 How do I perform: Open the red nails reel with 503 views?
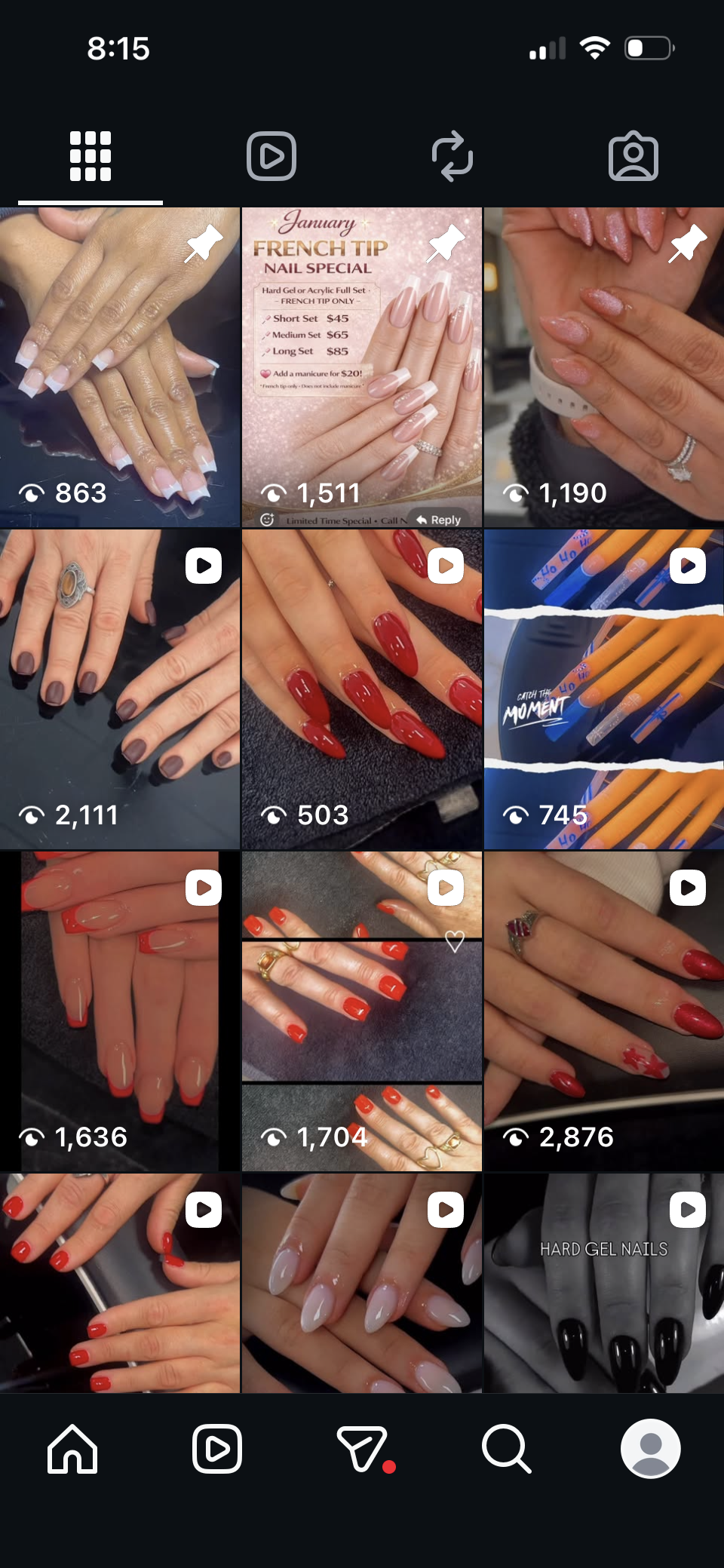point(362,689)
